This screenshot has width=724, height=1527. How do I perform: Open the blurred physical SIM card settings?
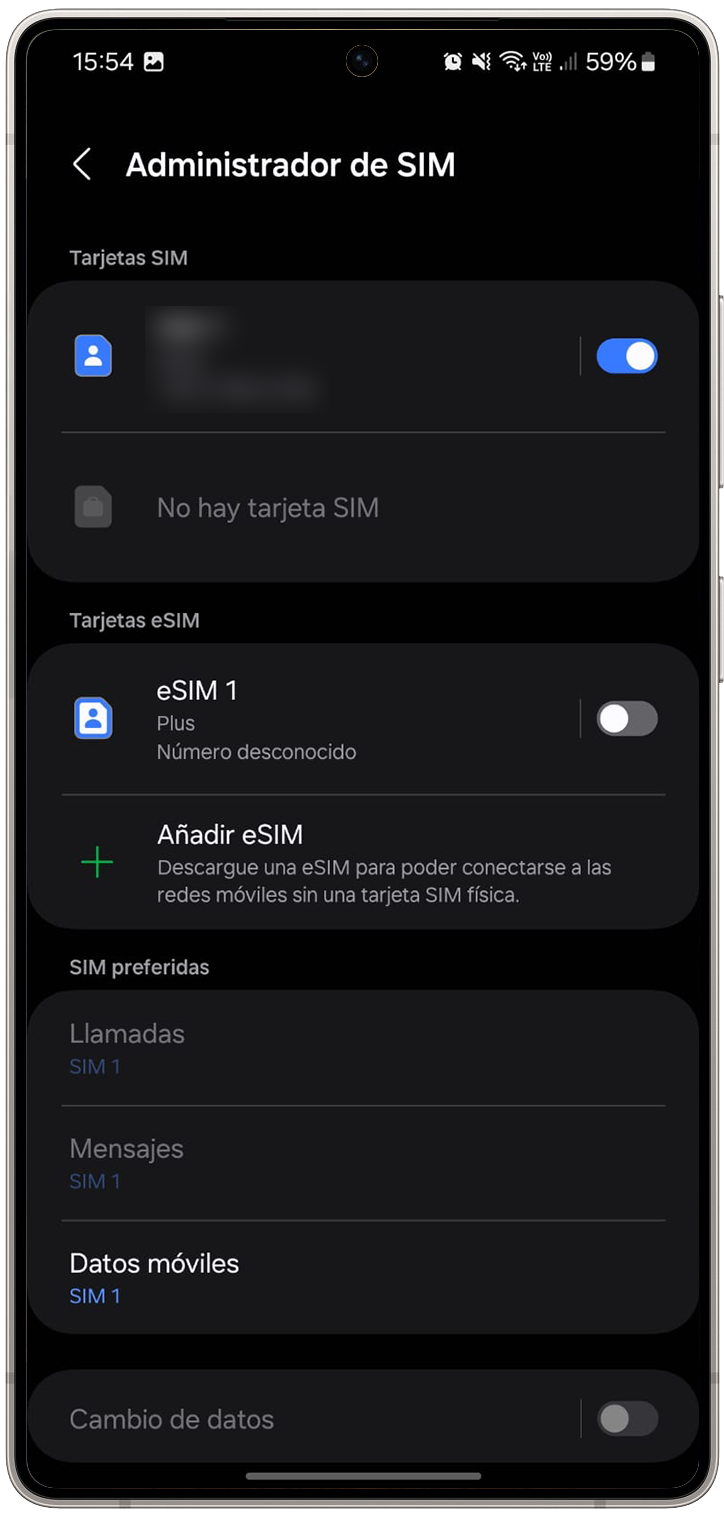tap(300, 356)
